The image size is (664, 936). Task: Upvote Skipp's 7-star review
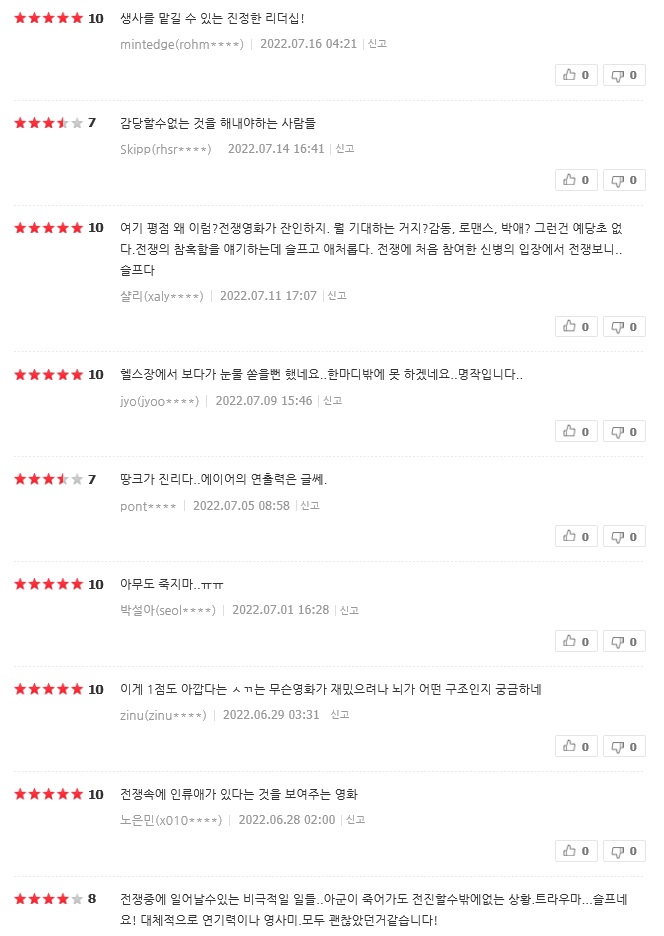pyautogui.click(x=576, y=180)
